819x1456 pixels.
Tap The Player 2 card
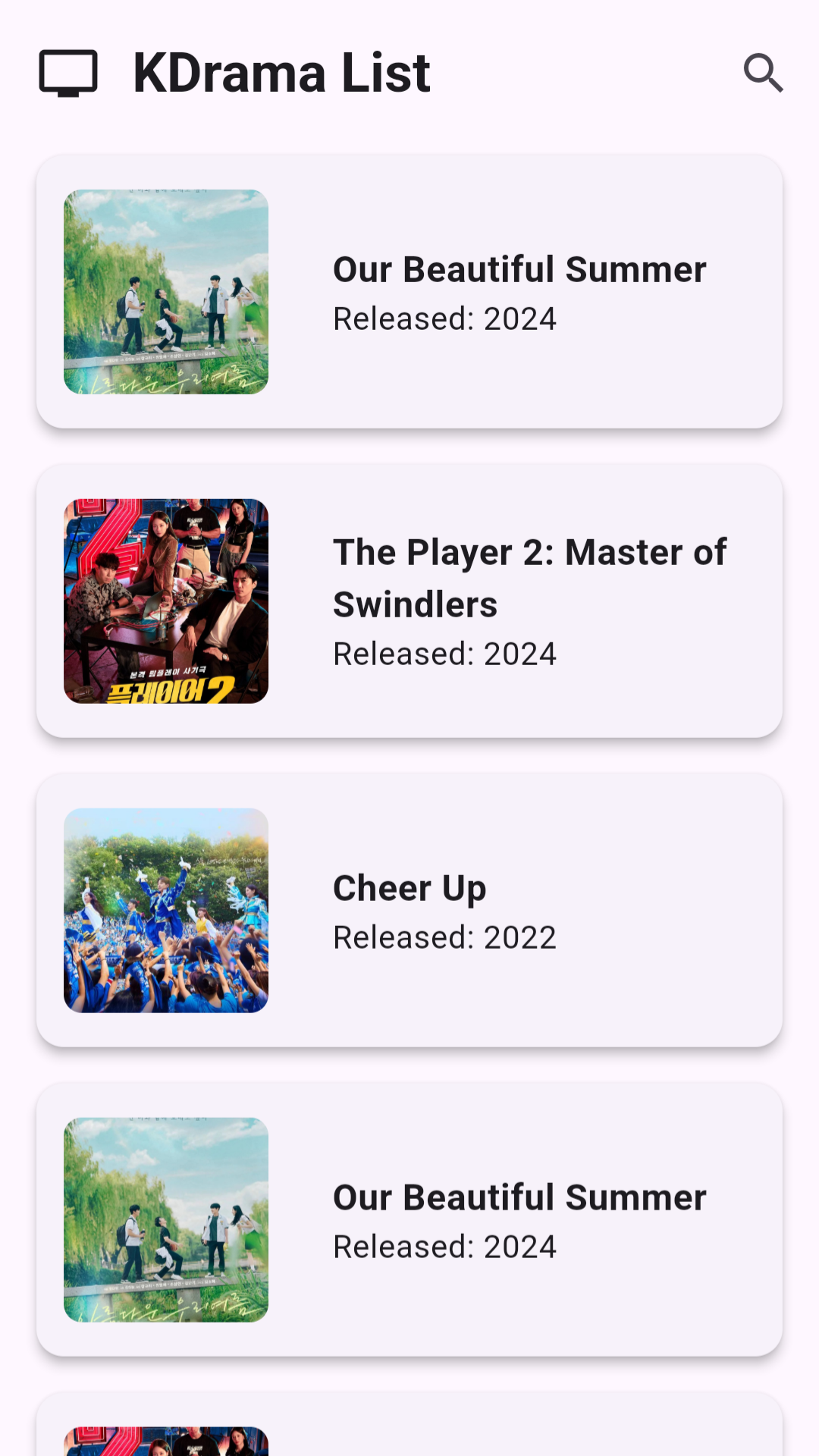point(409,603)
